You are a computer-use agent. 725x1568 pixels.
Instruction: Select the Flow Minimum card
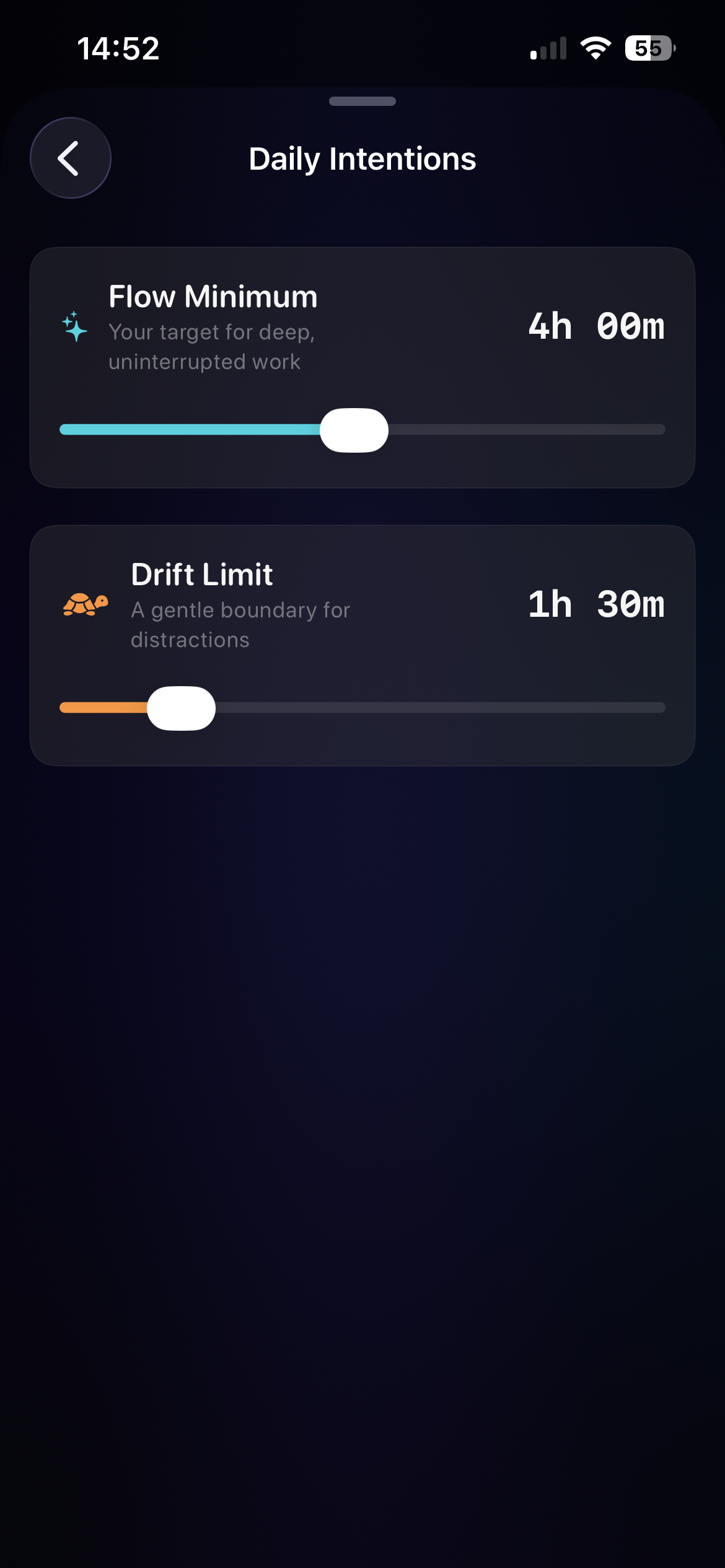(x=362, y=368)
